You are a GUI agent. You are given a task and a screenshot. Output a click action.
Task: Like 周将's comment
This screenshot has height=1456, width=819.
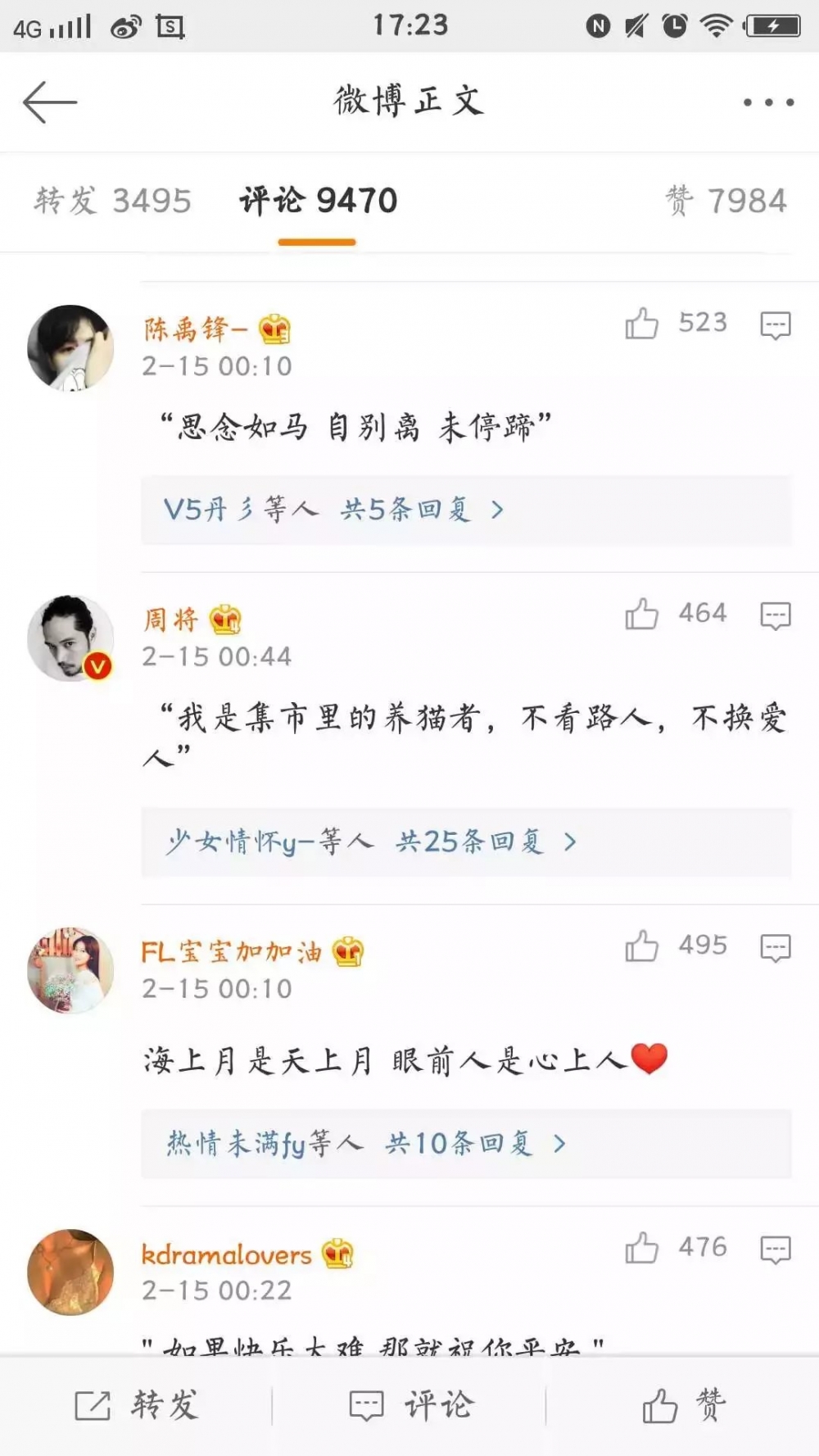(642, 614)
